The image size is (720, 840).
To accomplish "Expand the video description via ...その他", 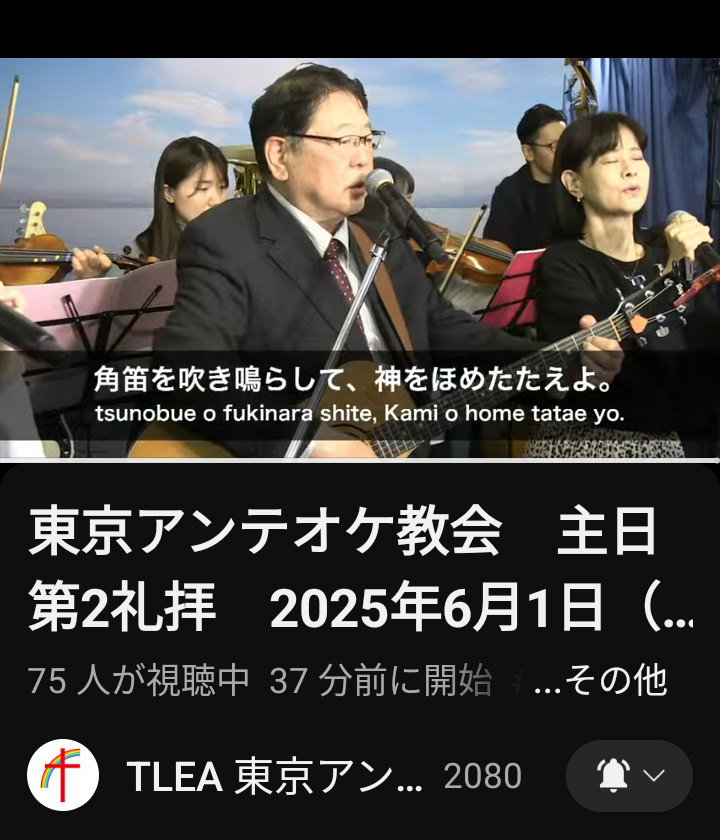I will click(x=601, y=681).
